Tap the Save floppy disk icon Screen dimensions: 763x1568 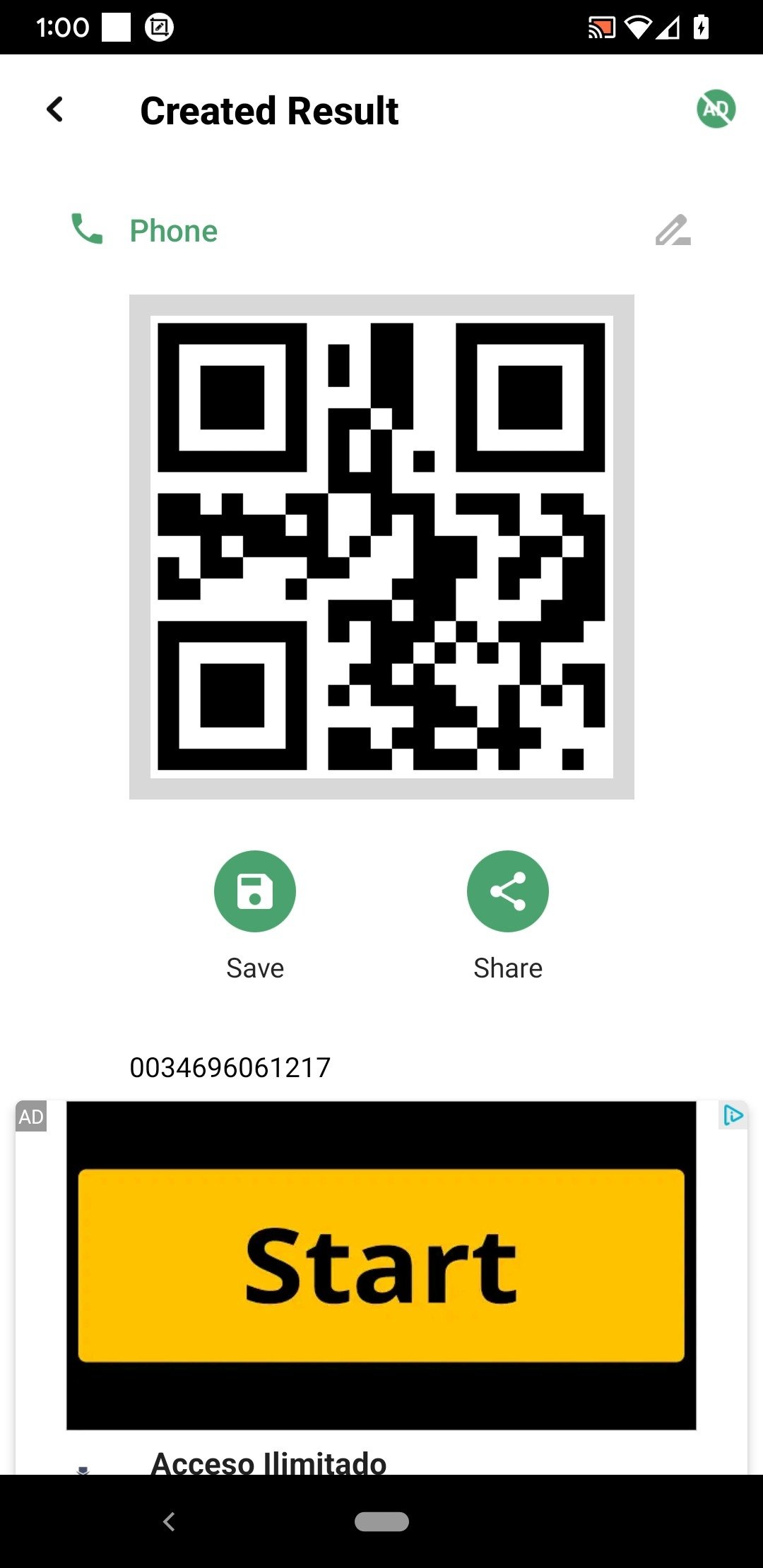coord(254,891)
